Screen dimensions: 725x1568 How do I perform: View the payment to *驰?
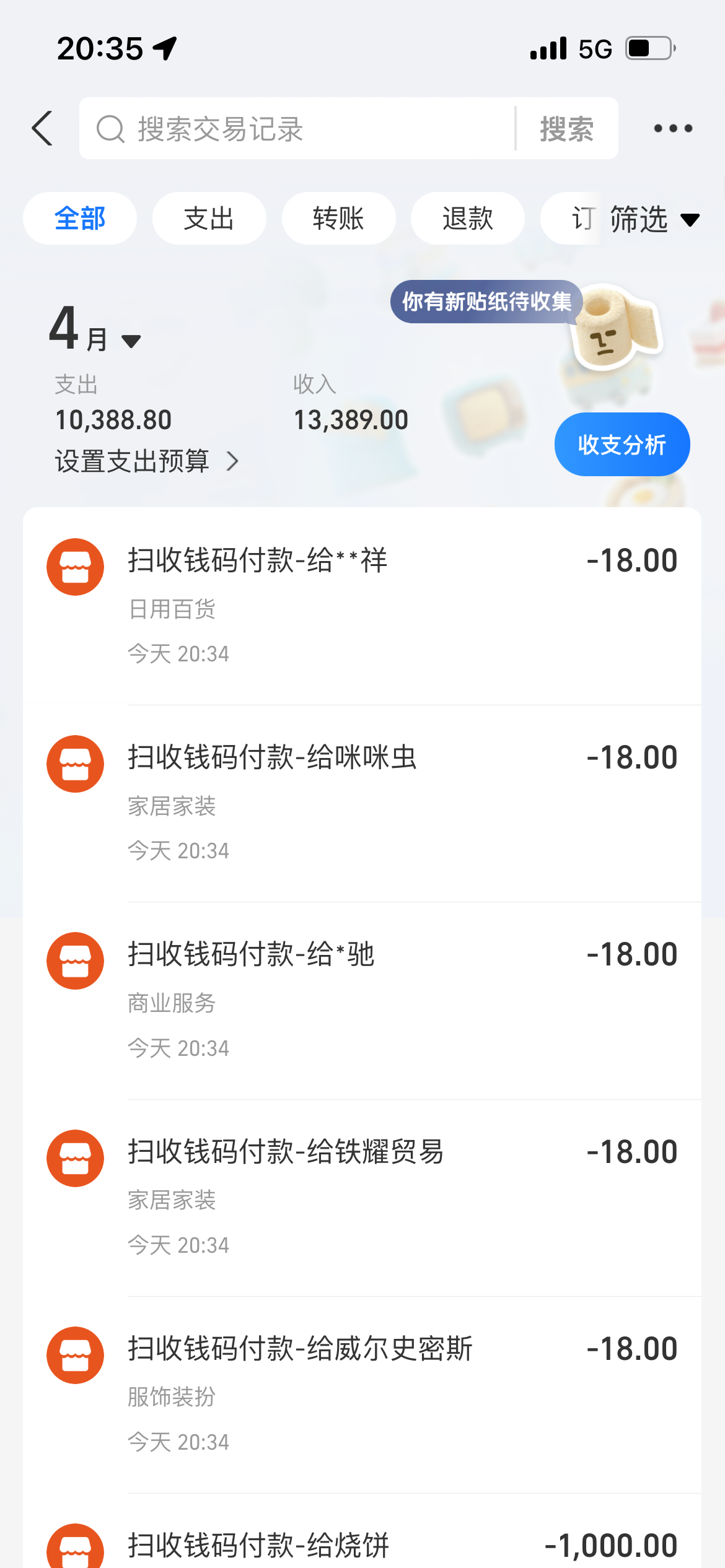[362, 1000]
